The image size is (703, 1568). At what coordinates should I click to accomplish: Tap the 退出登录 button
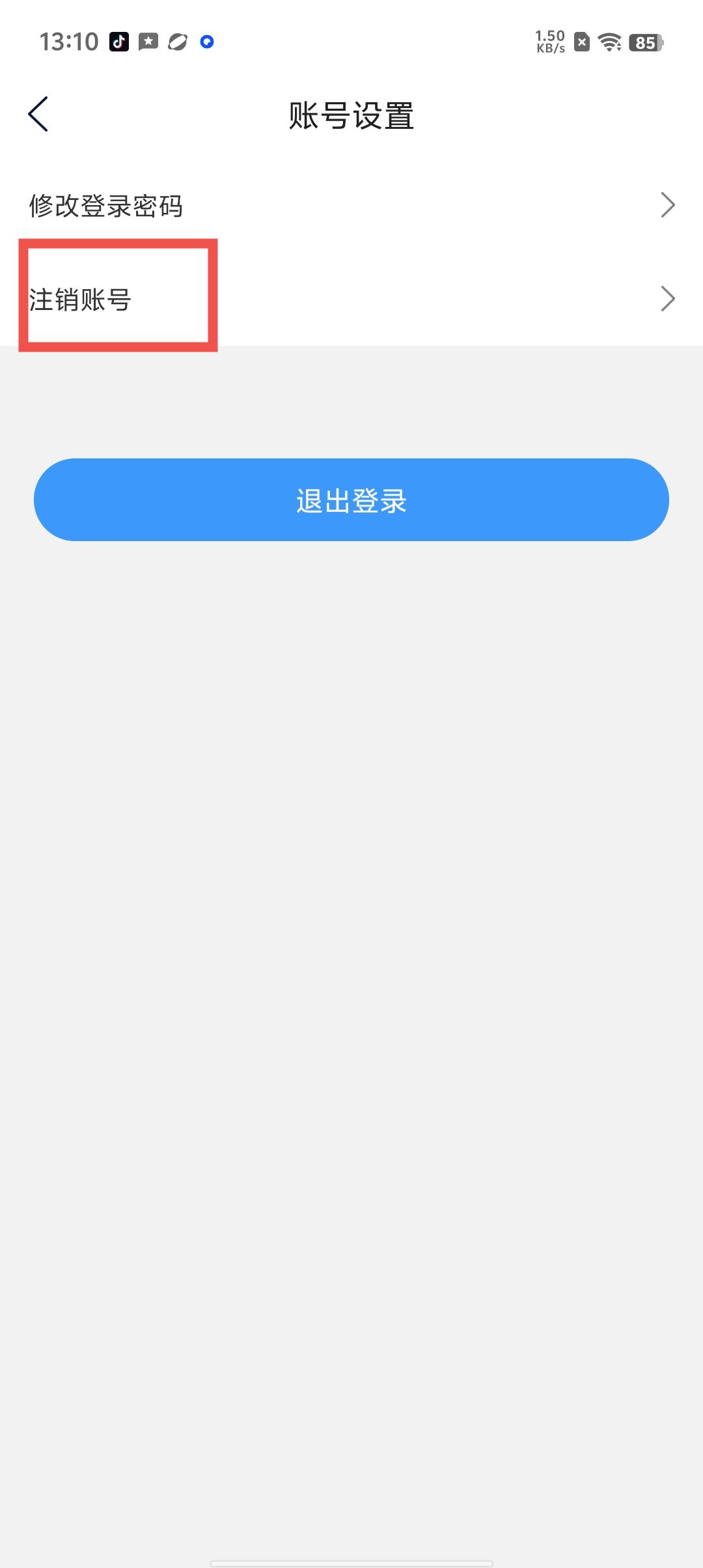pos(351,500)
